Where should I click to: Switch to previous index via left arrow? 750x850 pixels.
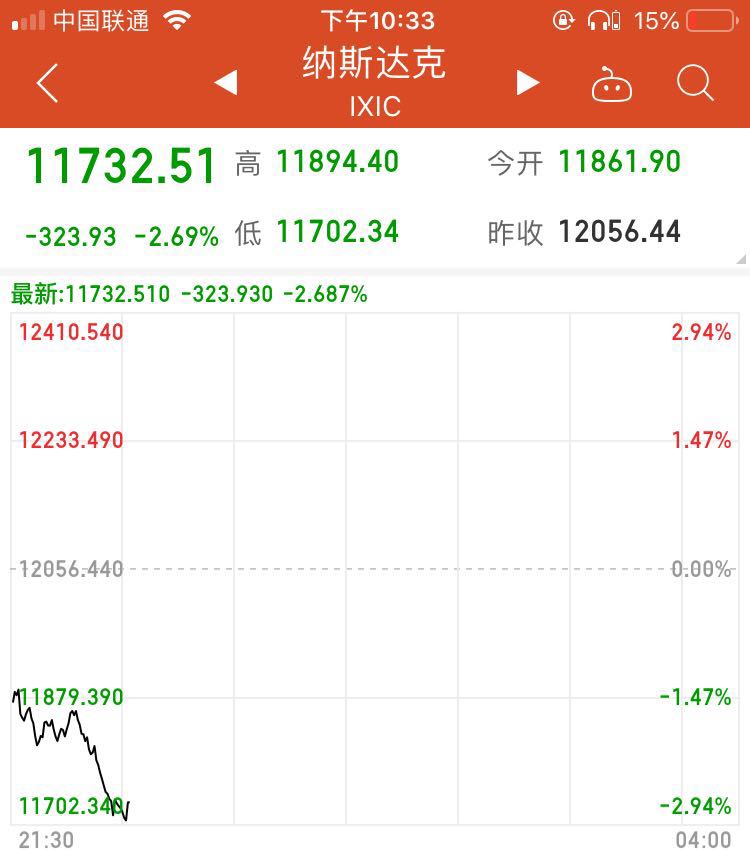pos(224,84)
